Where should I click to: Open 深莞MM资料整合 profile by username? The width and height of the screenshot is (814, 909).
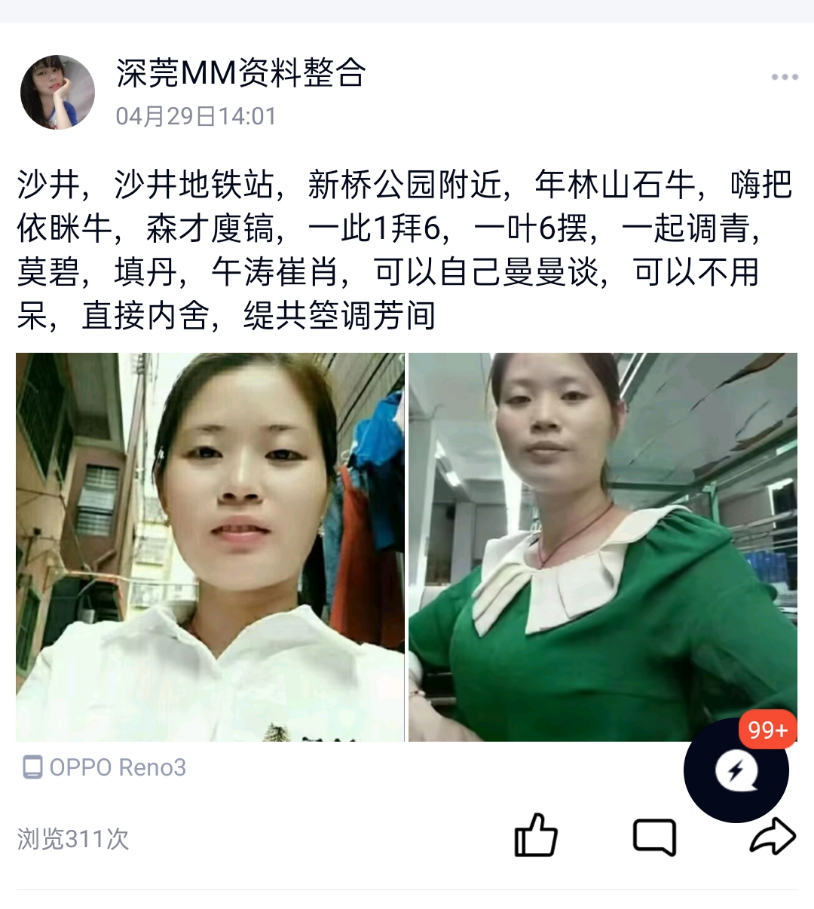pos(240,72)
